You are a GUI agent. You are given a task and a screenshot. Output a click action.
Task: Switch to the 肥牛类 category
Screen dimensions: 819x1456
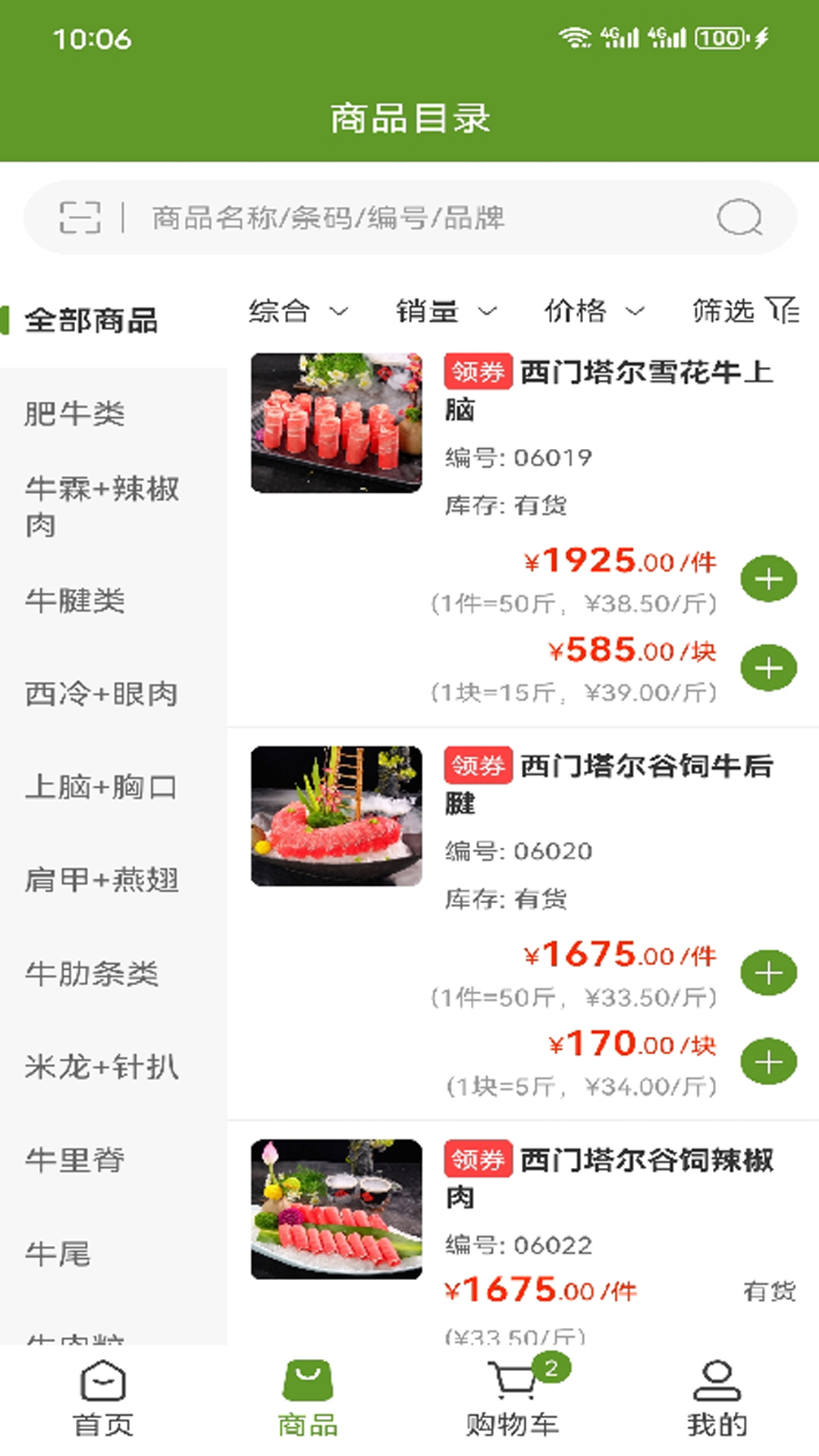76,414
